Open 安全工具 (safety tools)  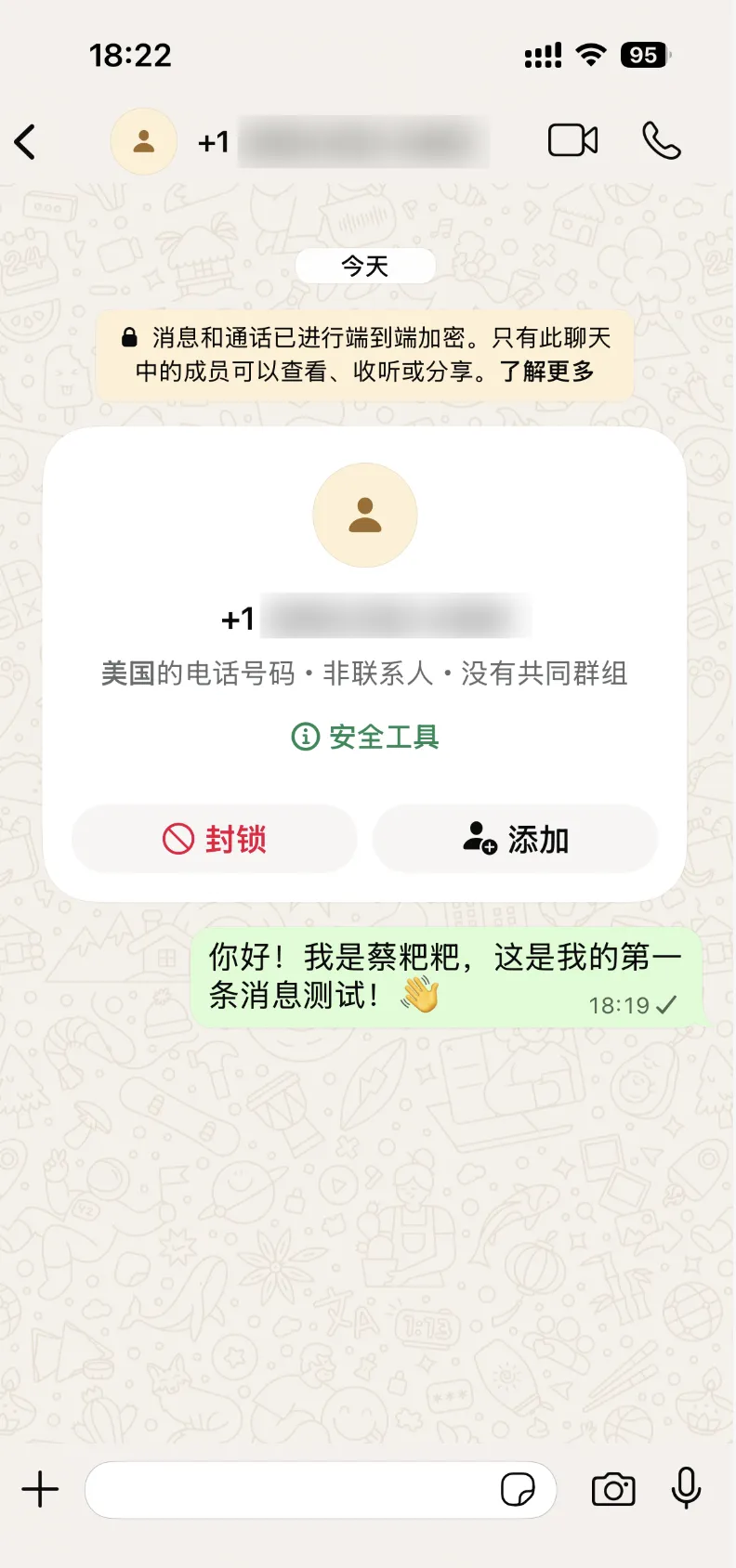click(x=382, y=738)
